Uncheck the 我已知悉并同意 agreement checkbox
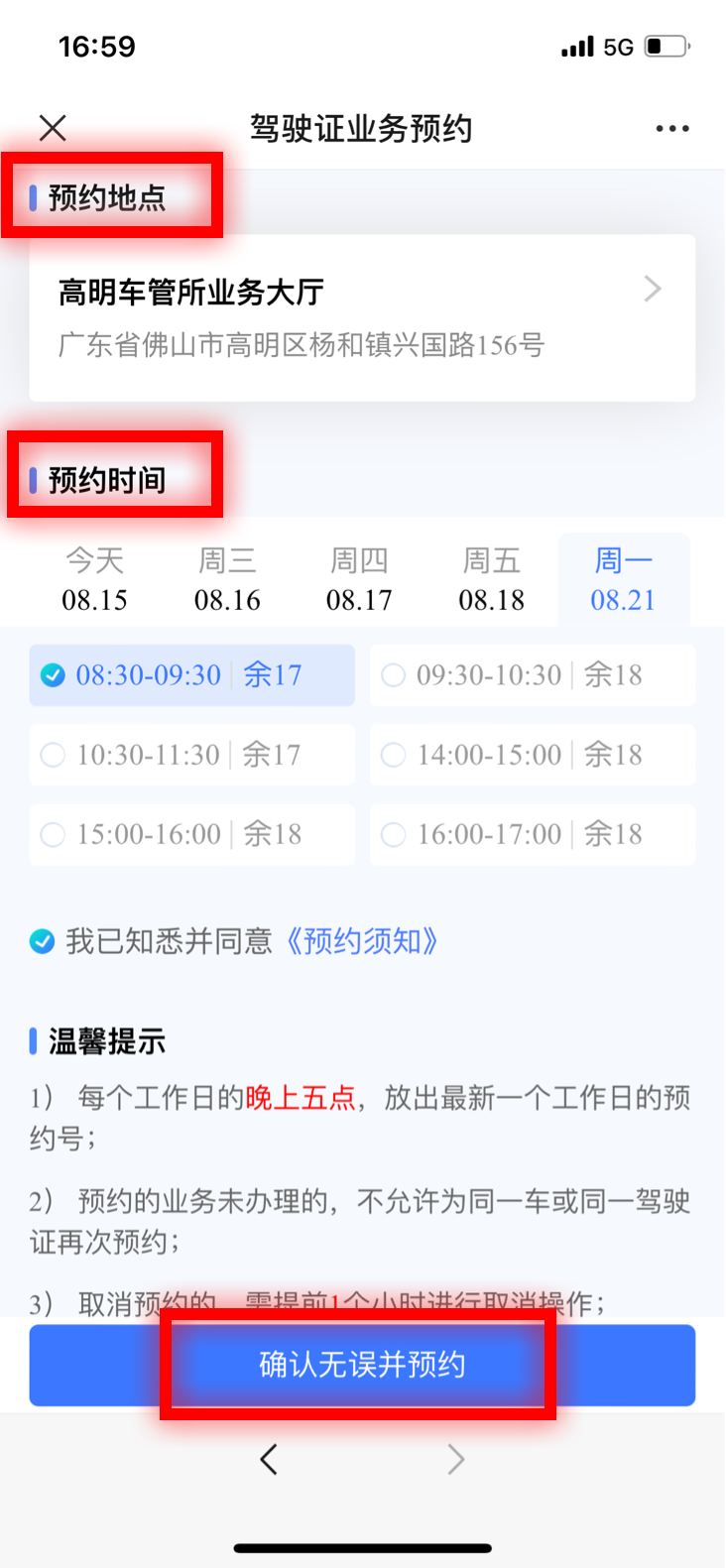 pos(42,941)
